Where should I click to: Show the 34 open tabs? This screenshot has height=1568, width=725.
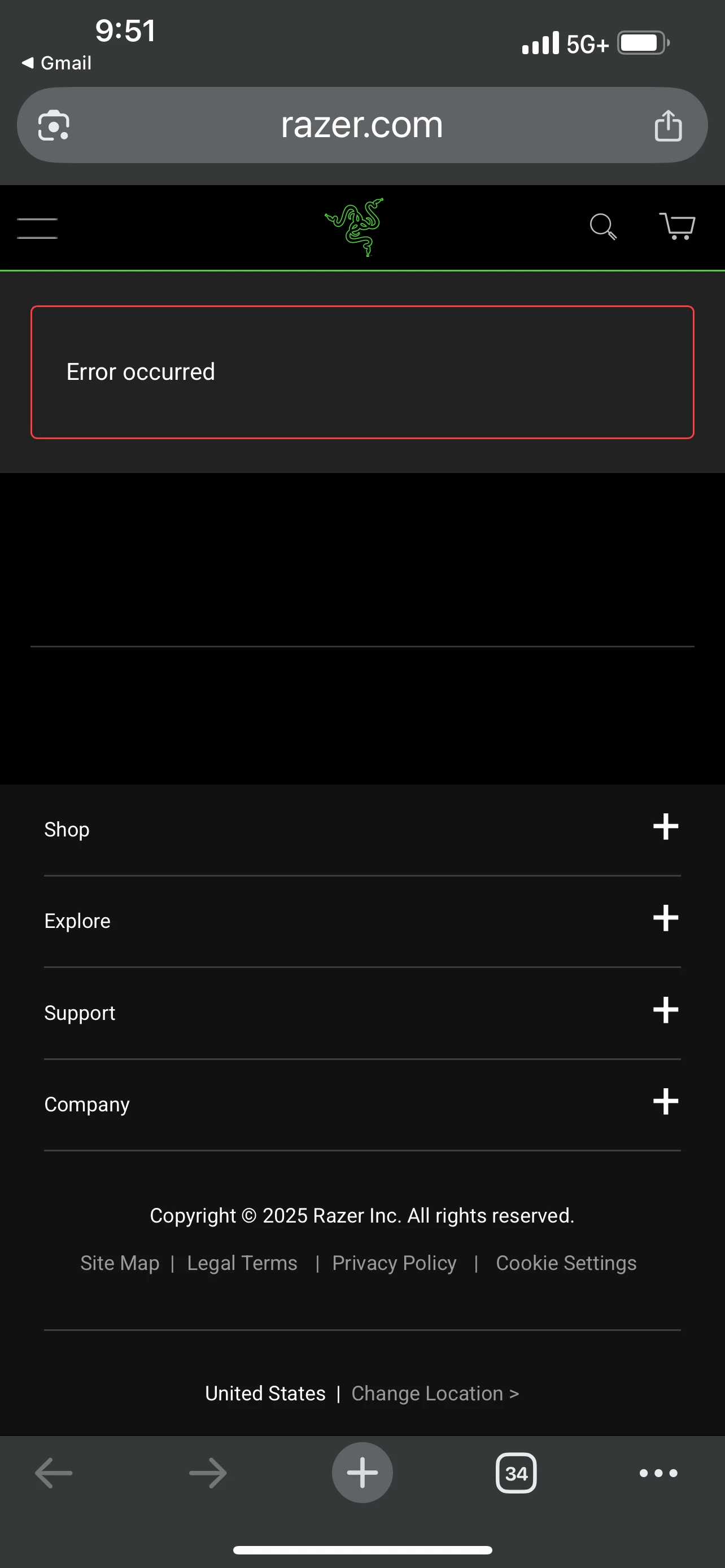pyautogui.click(x=516, y=1473)
